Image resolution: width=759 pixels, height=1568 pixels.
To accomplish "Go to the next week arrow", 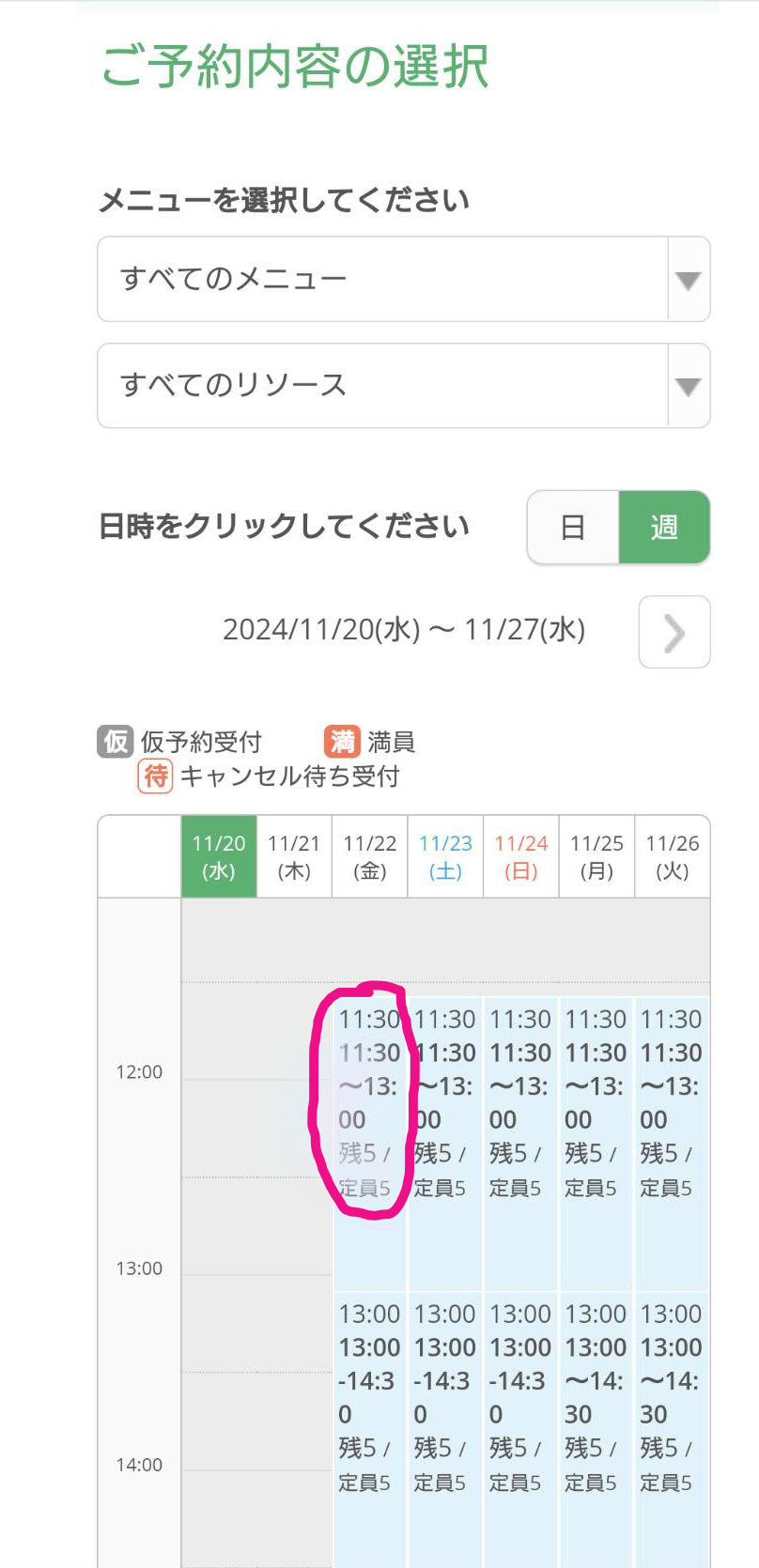I will point(674,632).
